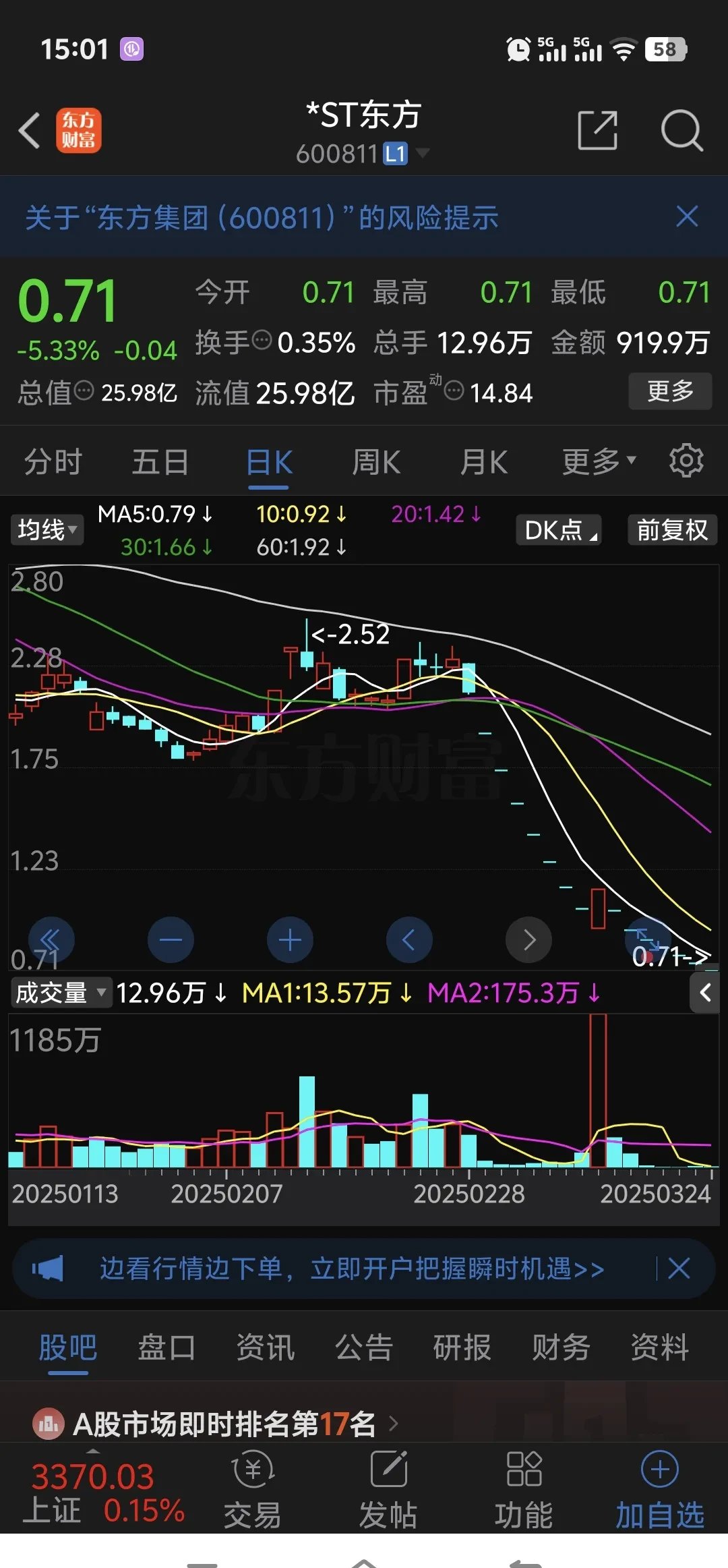Image resolution: width=728 pixels, height=1568 pixels.
Task: Toggle 前复权 price adjustment mode
Action: point(671,531)
